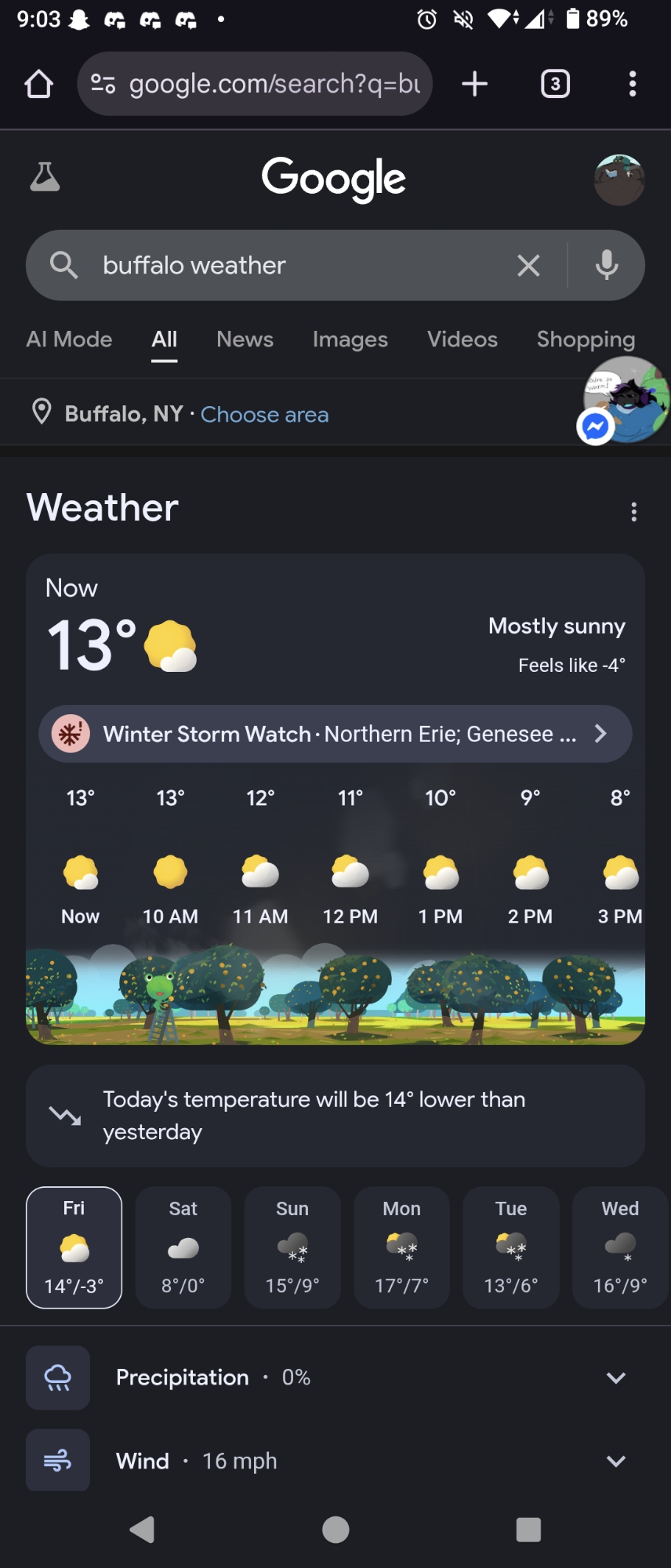The image size is (671, 1568).
Task: Open the Chrome overflow menu
Action: 632,84
